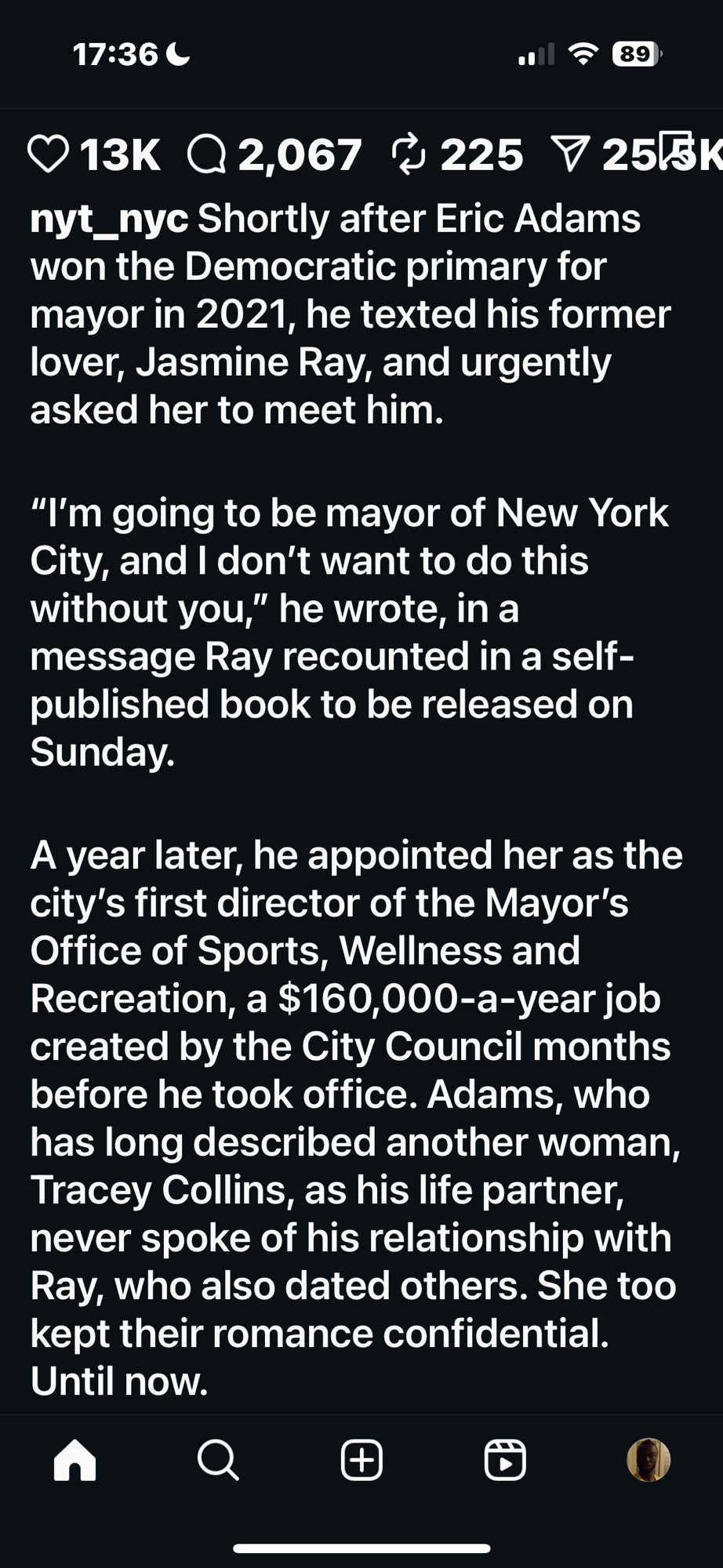This screenshot has width=723, height=1568.
Task: Save the post with bookmark icon
Action: click(676, 149)
